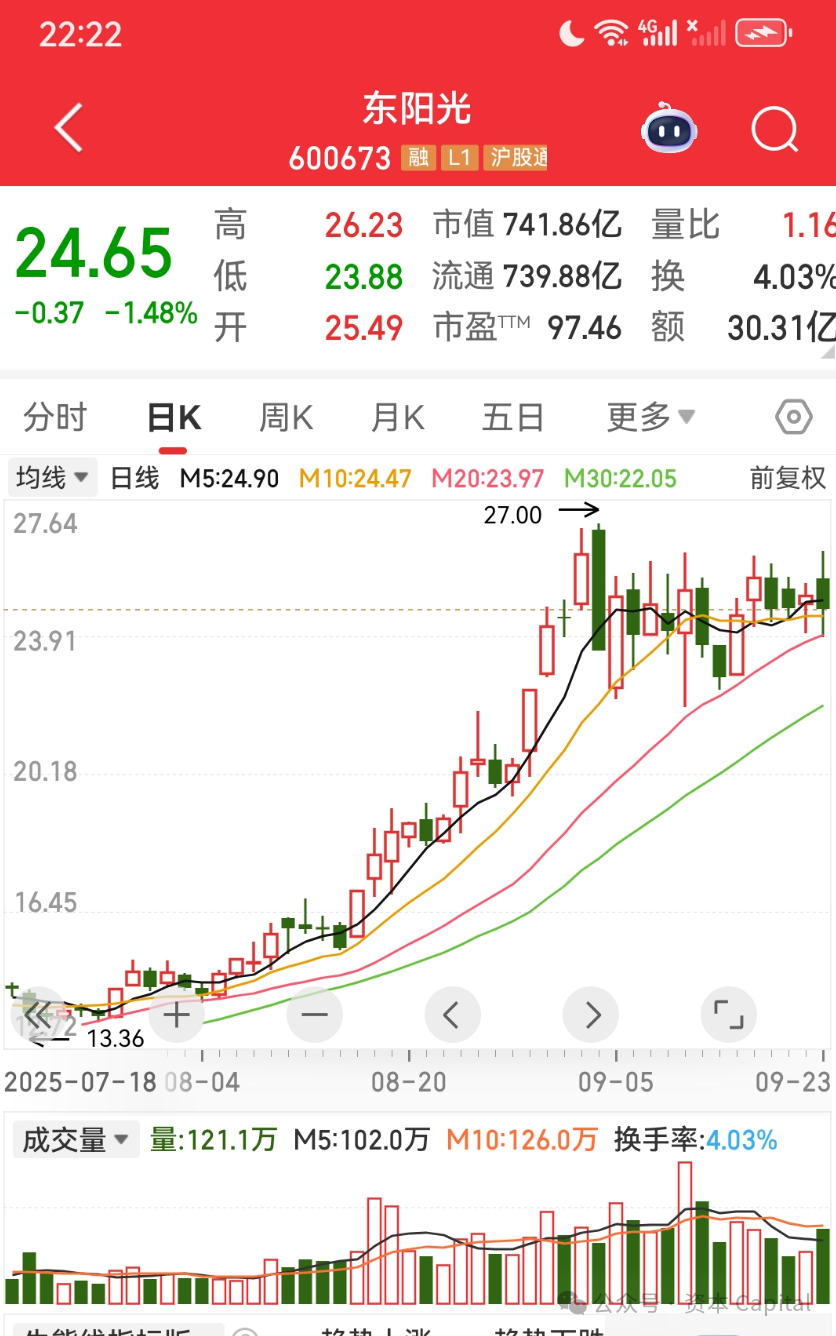This screenshot has height=1336, width=836.
Task: Open the 均线 indicator dropdown
Action: pyautogui.click(x=52, y=478)
